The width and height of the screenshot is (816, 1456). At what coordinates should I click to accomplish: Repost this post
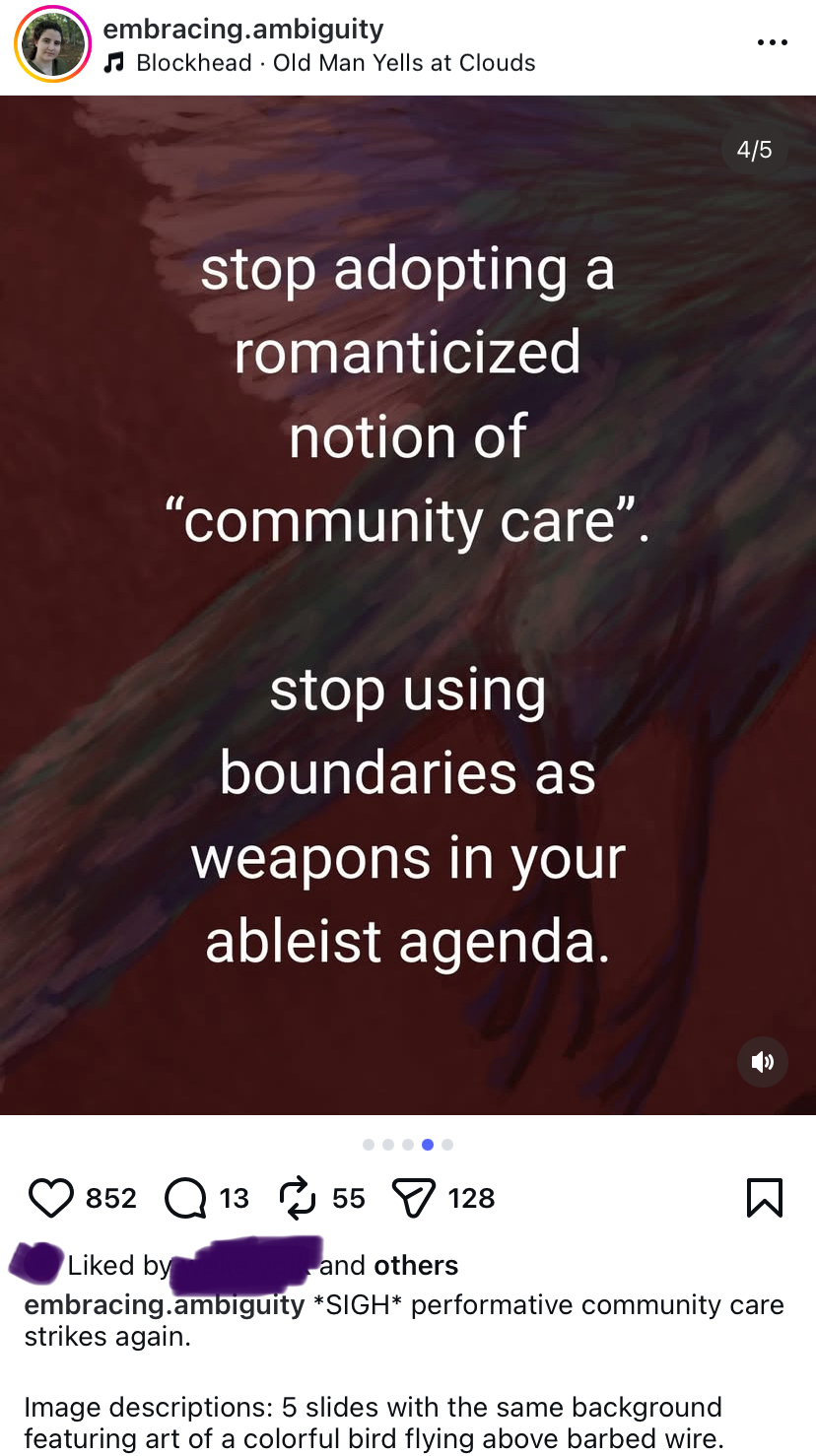click(297, 1198)
